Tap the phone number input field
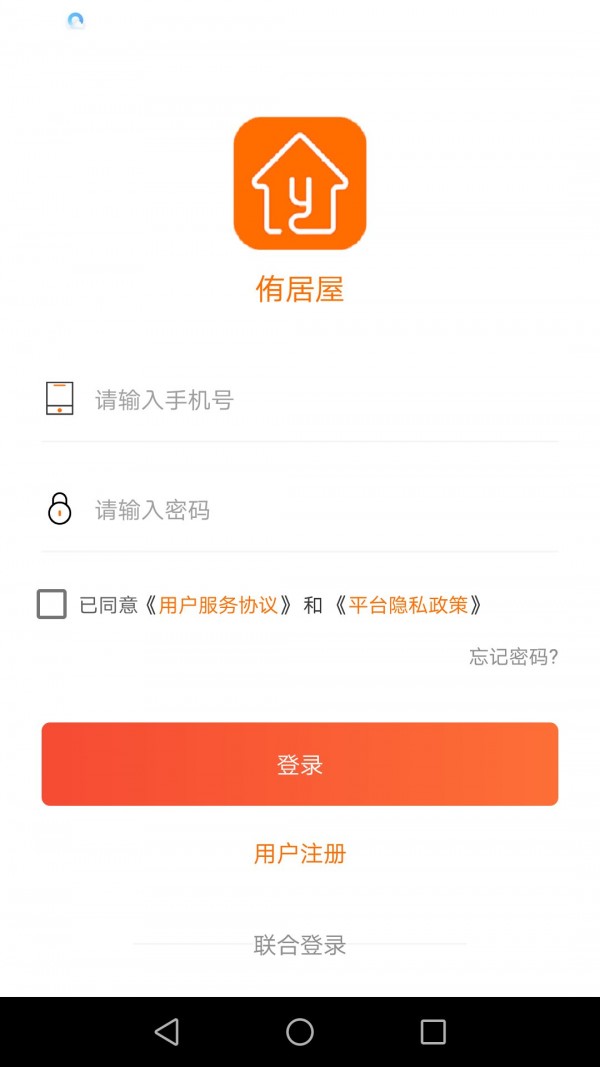 (x=320, y=401)
